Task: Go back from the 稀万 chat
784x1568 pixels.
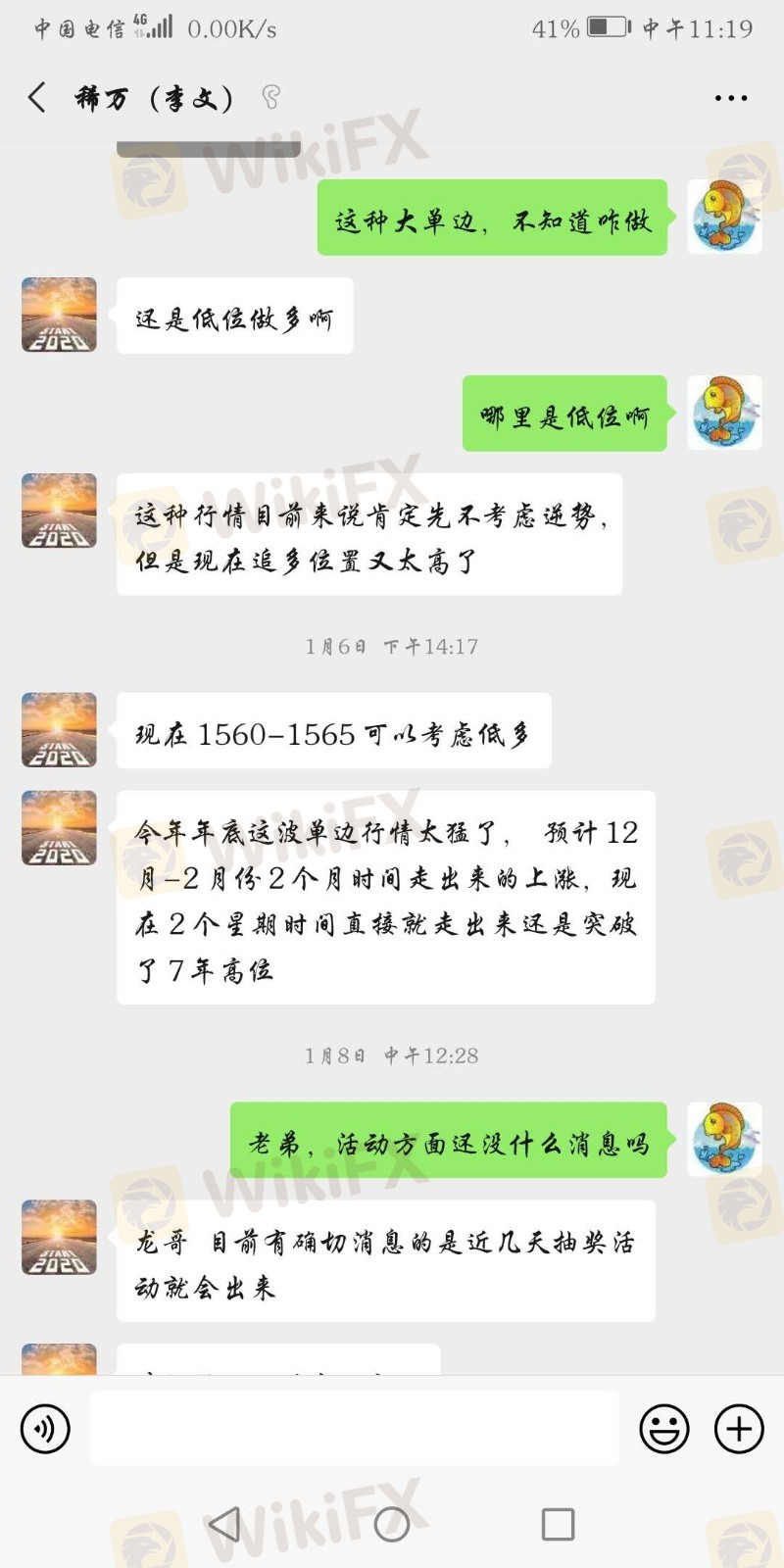Action: pyautogui.click(x=37, y=97)
